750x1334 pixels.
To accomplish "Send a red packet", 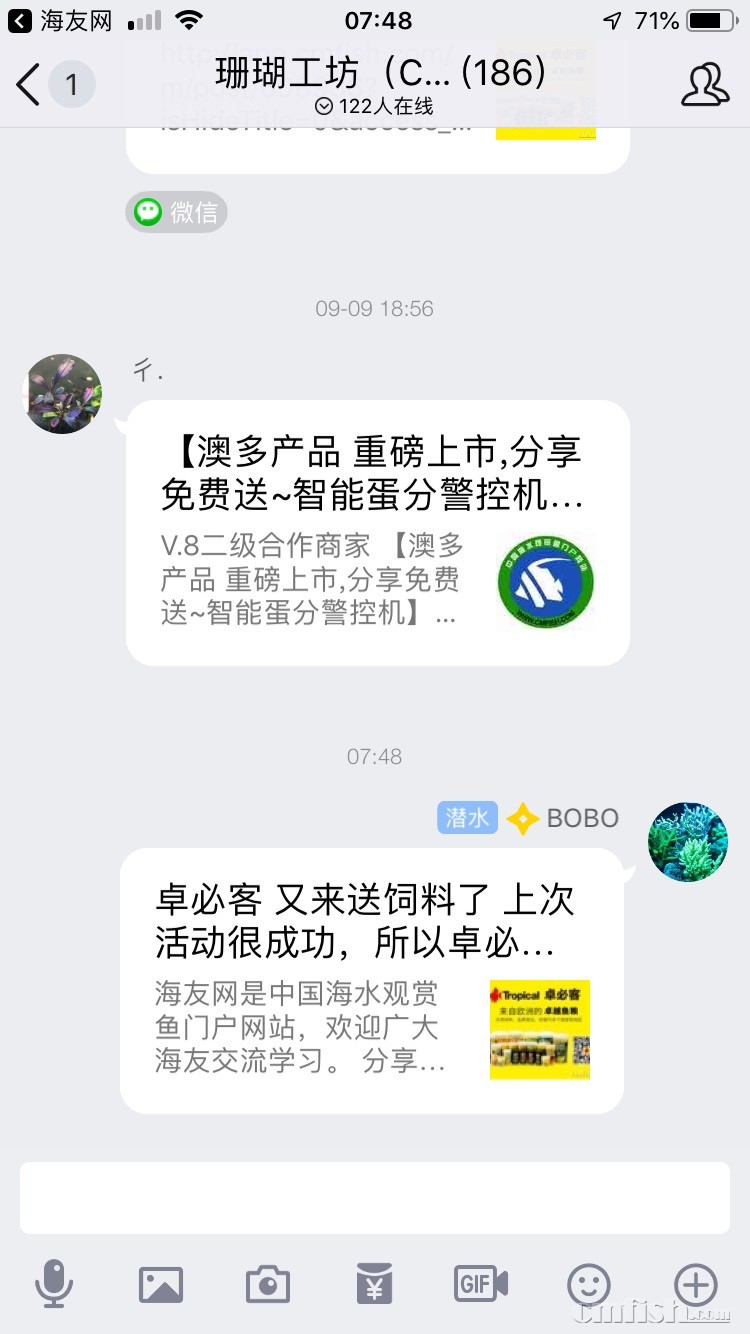I will (x=374, y=1284).
